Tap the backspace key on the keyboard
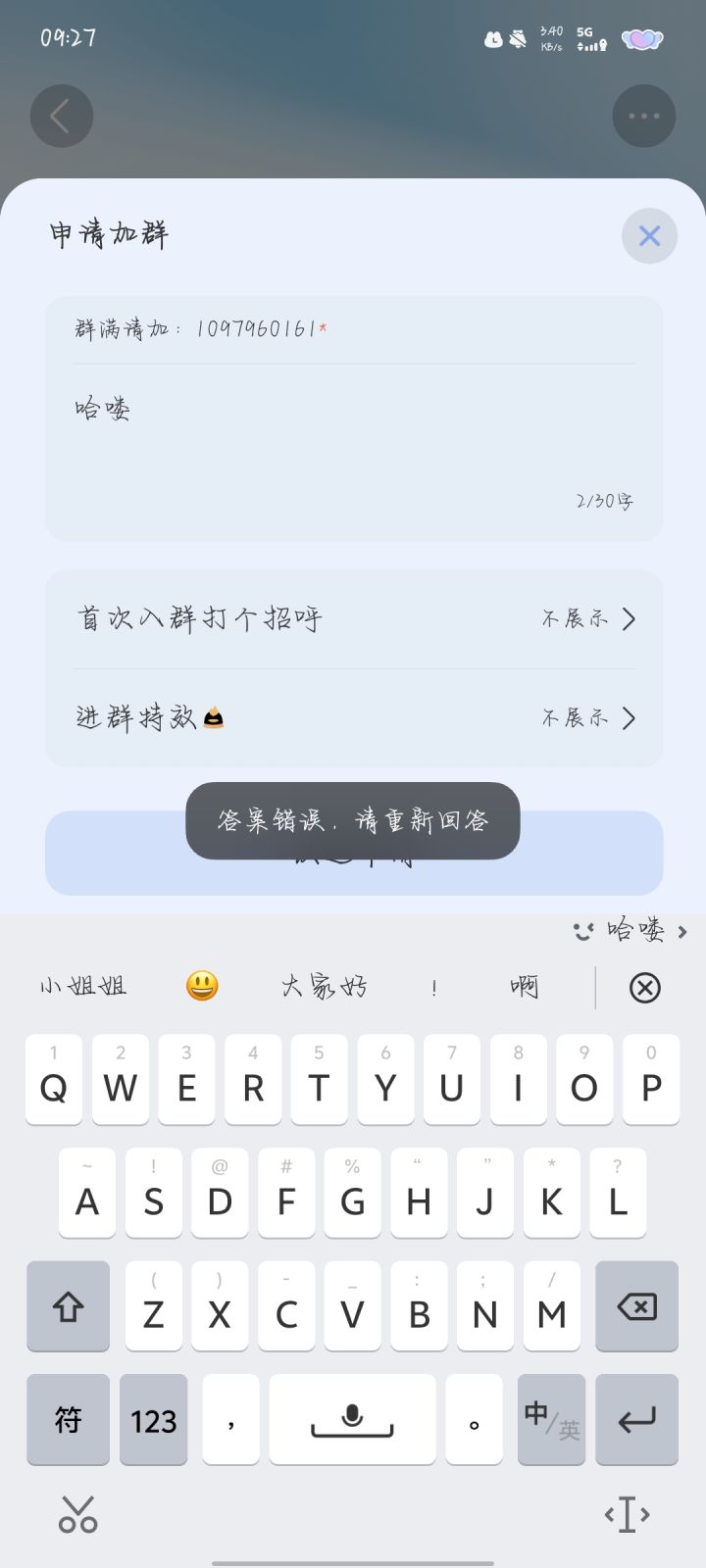The width and height of the screenshot is (706, 1568). click(x=636, y=1306)
